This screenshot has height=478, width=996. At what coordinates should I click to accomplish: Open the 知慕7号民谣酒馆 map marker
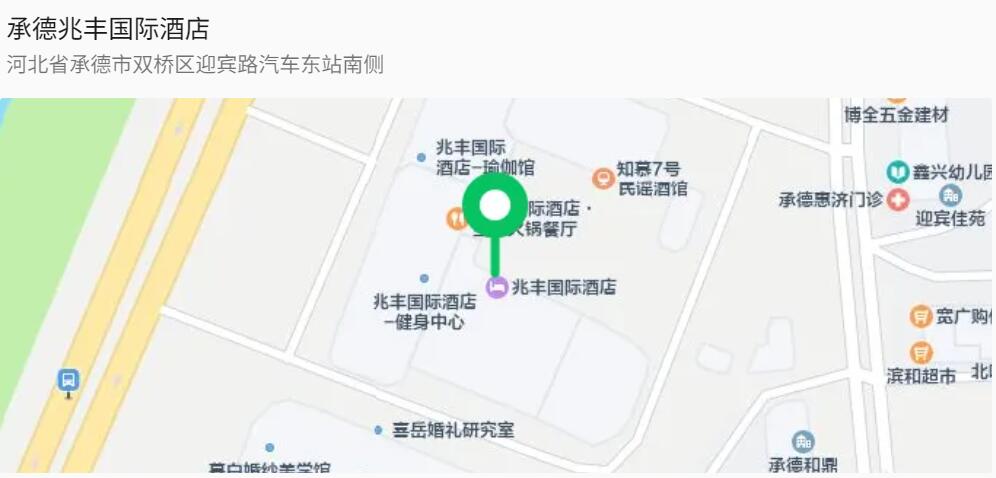(603, 178)
